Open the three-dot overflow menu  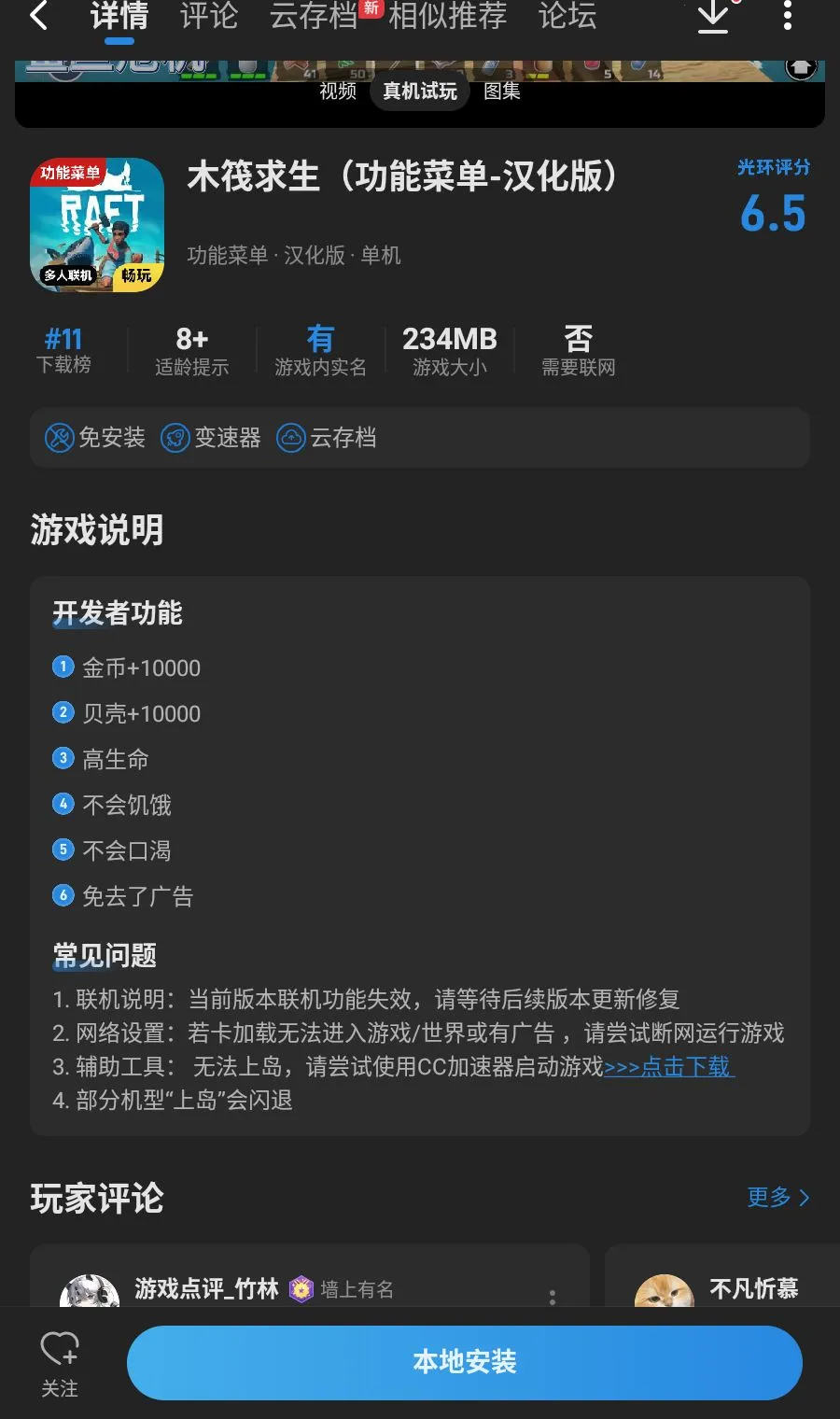point(788,15)
